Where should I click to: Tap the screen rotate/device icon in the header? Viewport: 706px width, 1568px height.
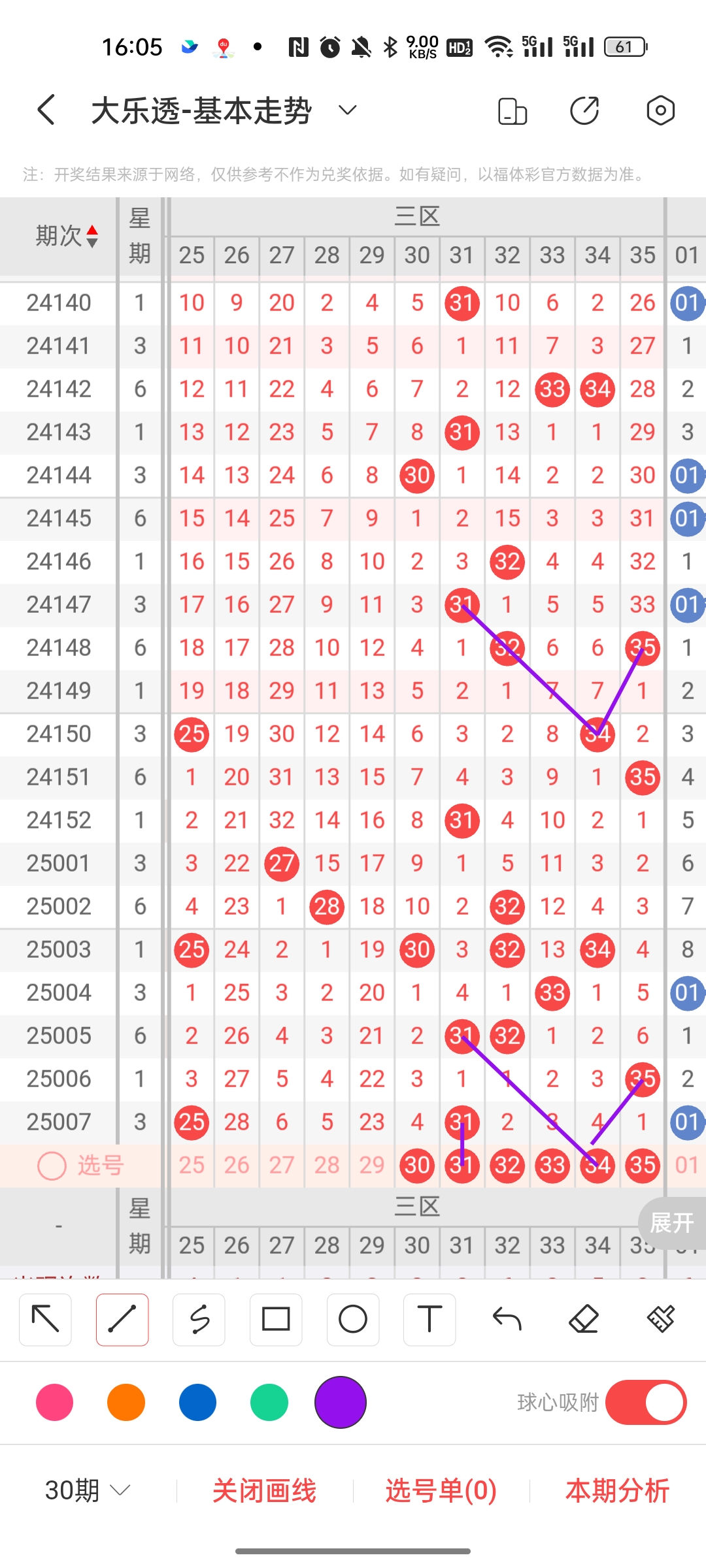tap(512, 110)
